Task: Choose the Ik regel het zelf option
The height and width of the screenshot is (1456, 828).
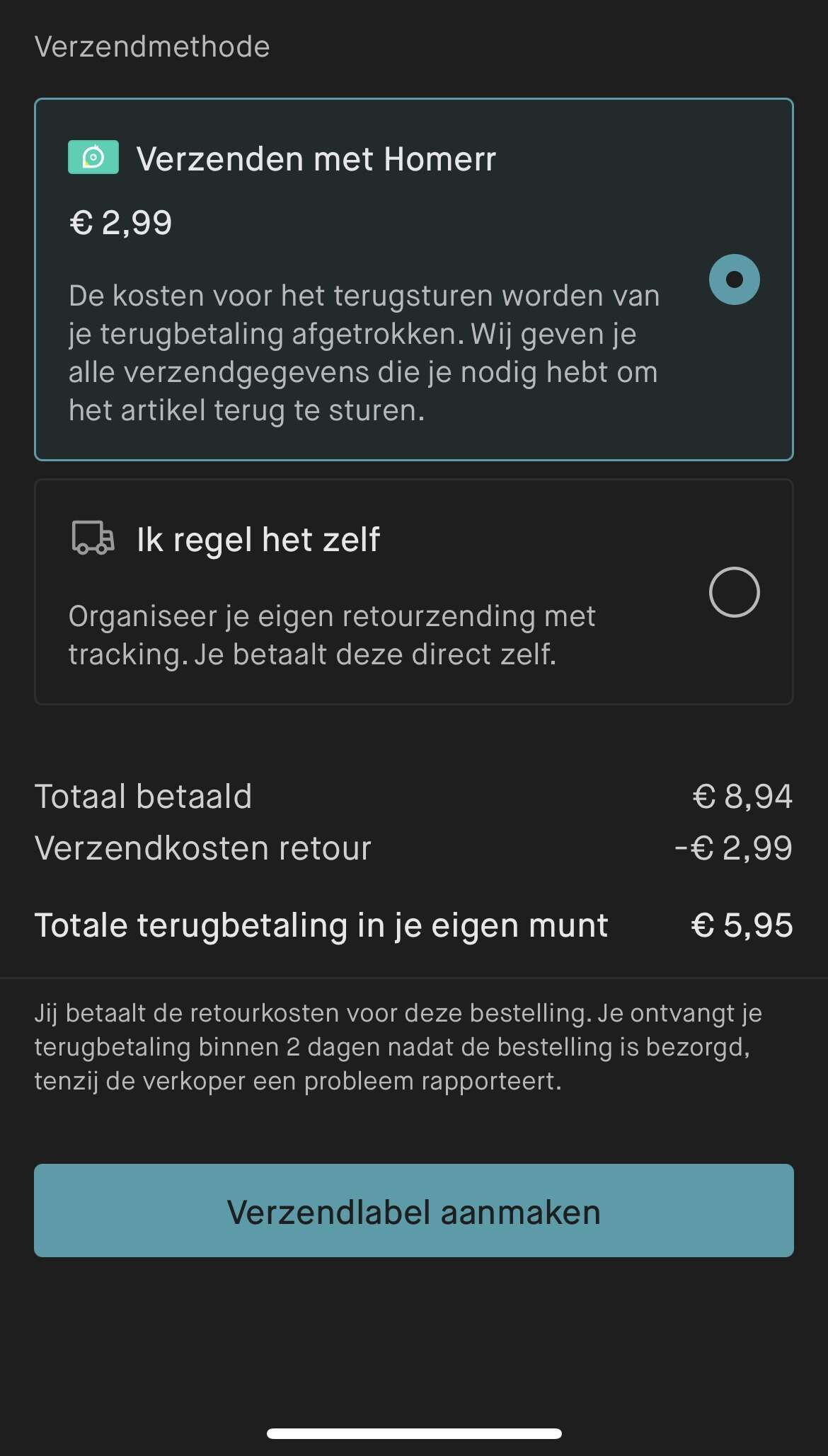Action: [414, 591]
